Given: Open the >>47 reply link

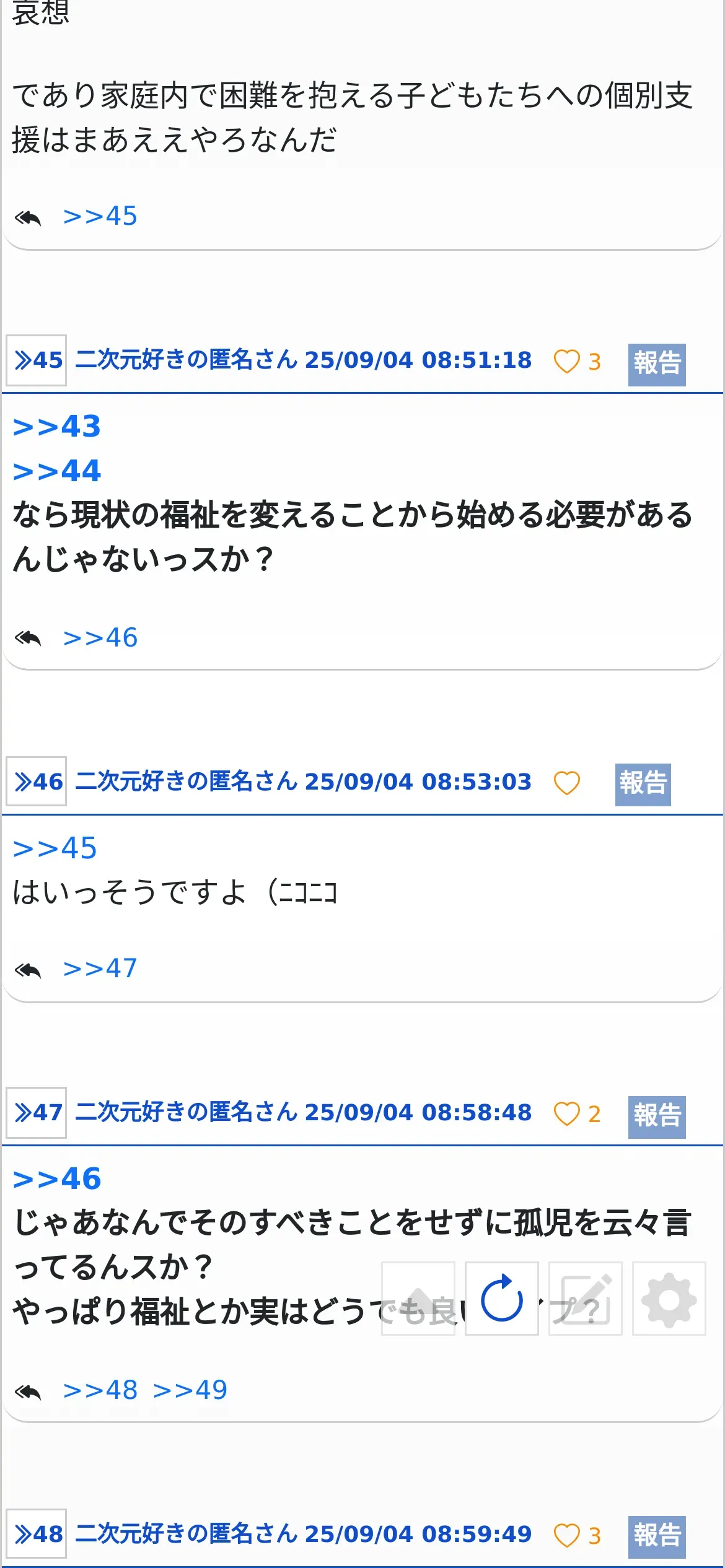Looking at the screenshot, I should coord(100,969).
